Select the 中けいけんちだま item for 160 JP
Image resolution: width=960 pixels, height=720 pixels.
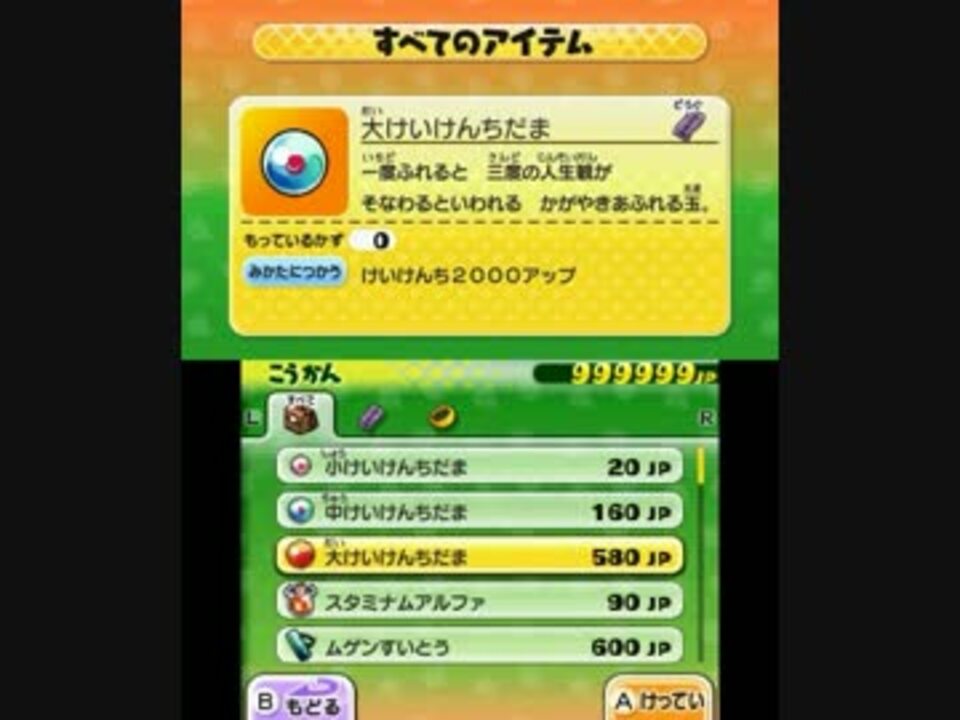479,511
